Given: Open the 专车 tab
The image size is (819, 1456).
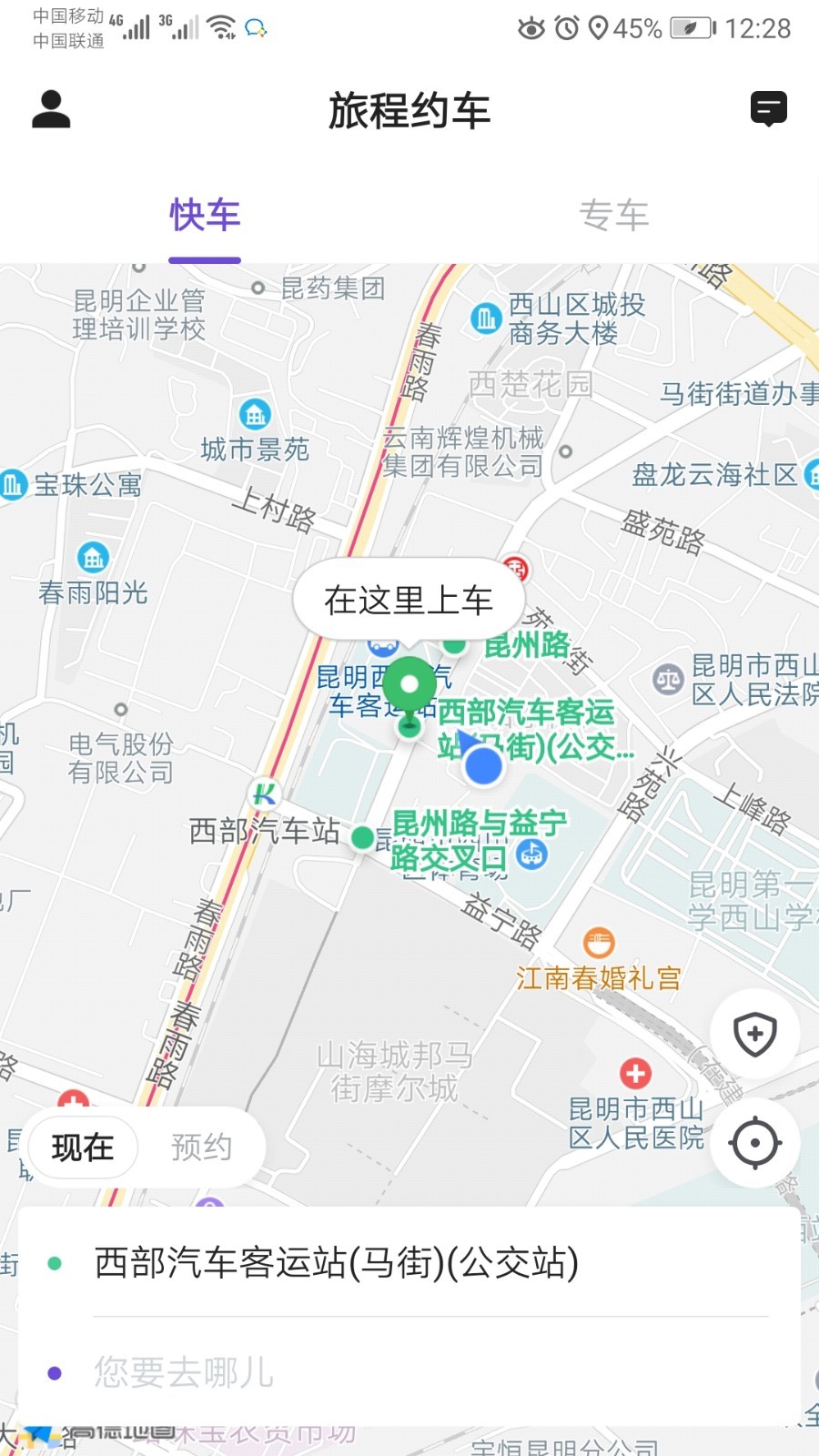Looking at the screenshot, I should click(614, 217).
